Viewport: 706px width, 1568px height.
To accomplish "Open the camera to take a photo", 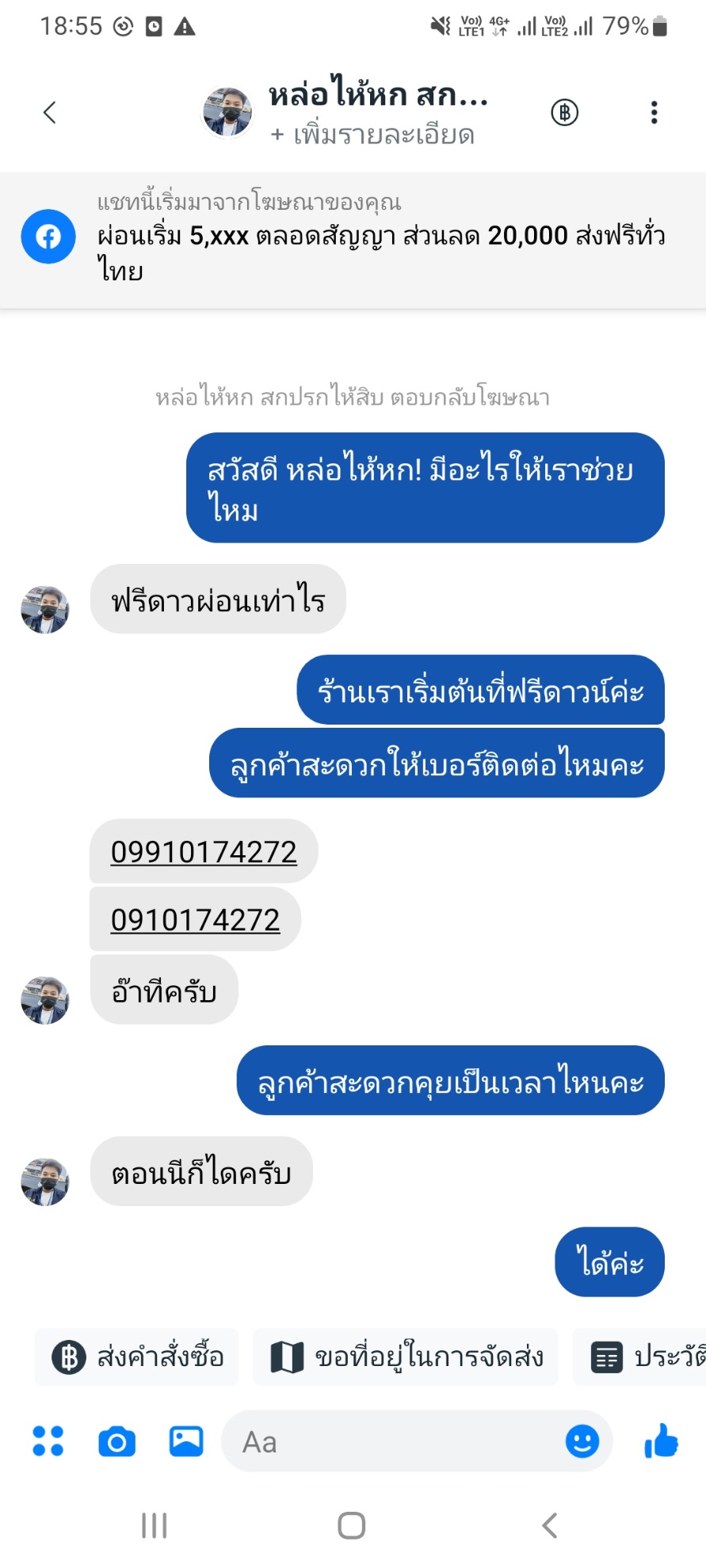I will 117,1442.
